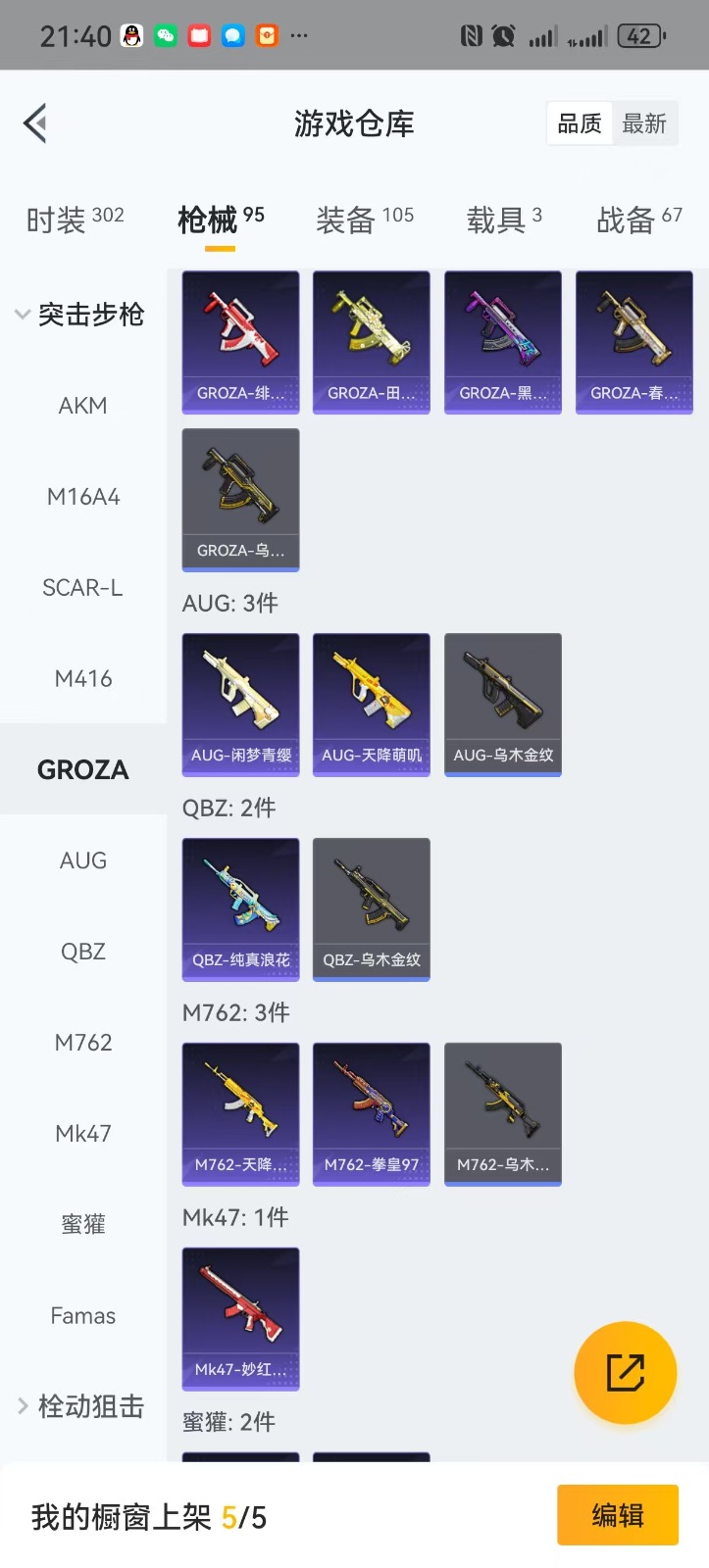Switch to the 装备 tab
Image resolution: width=709 pixels, height=1568 pixels.
click(x=364, y=220)
